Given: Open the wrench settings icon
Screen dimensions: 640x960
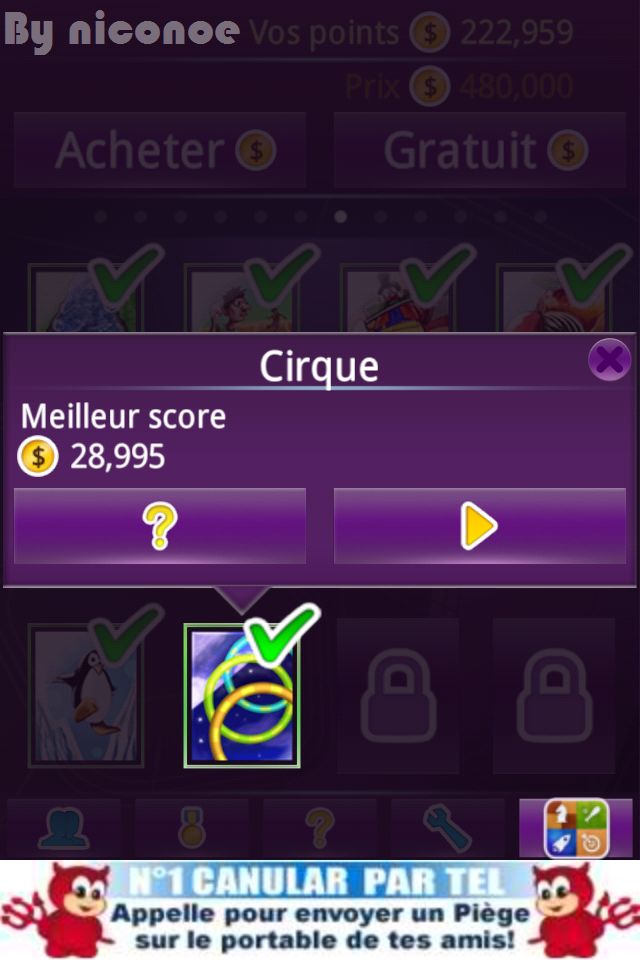Looking at the screenshot, I should click(448, 829).
